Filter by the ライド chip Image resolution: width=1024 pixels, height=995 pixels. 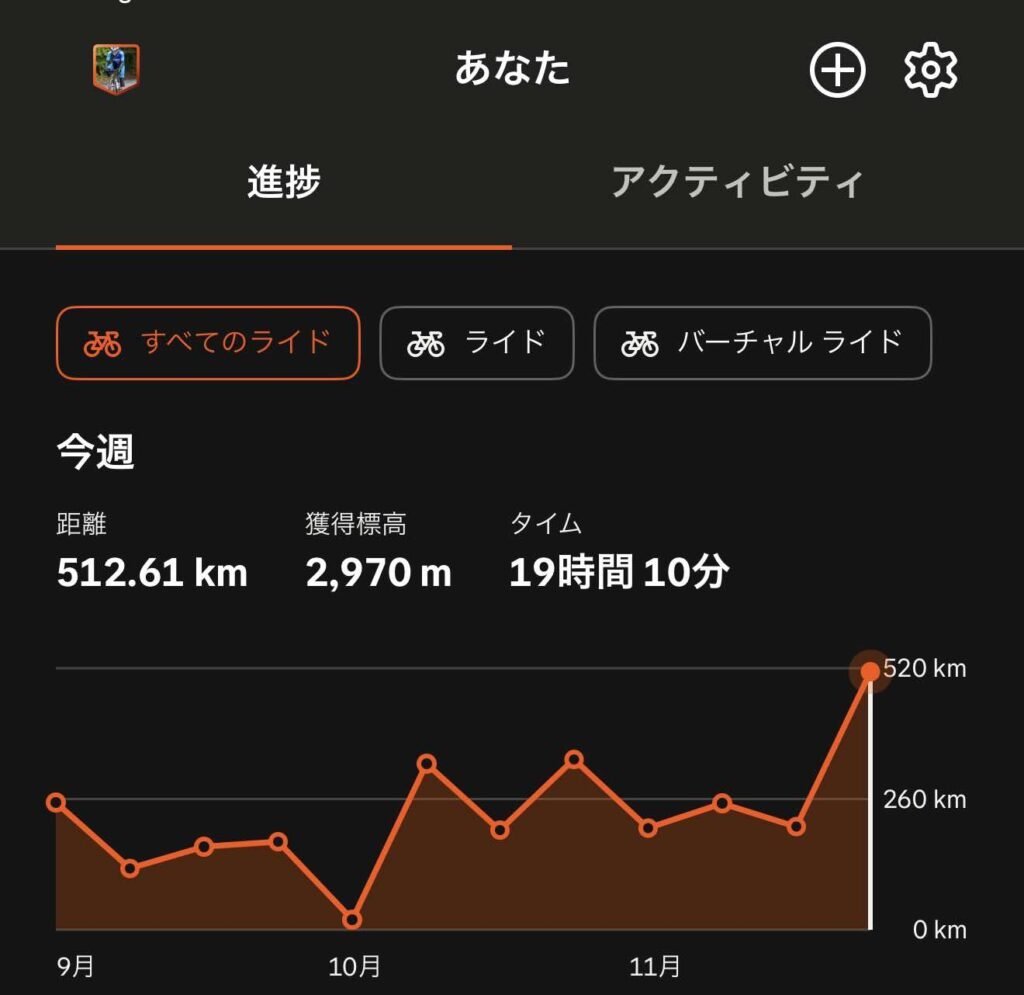(x=477, y=343)
